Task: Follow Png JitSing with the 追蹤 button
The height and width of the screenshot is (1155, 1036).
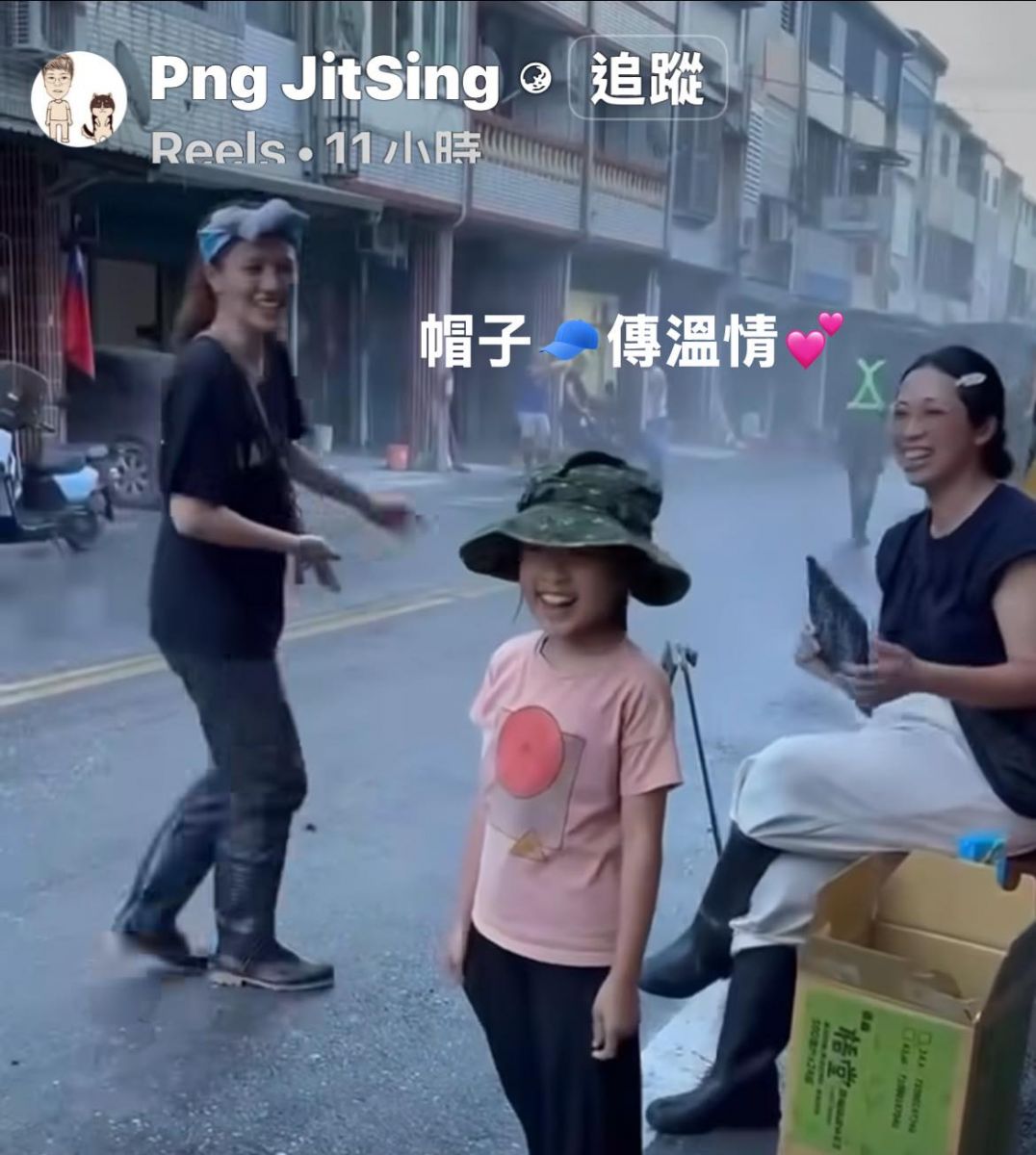Action: (x=647, y=78)
